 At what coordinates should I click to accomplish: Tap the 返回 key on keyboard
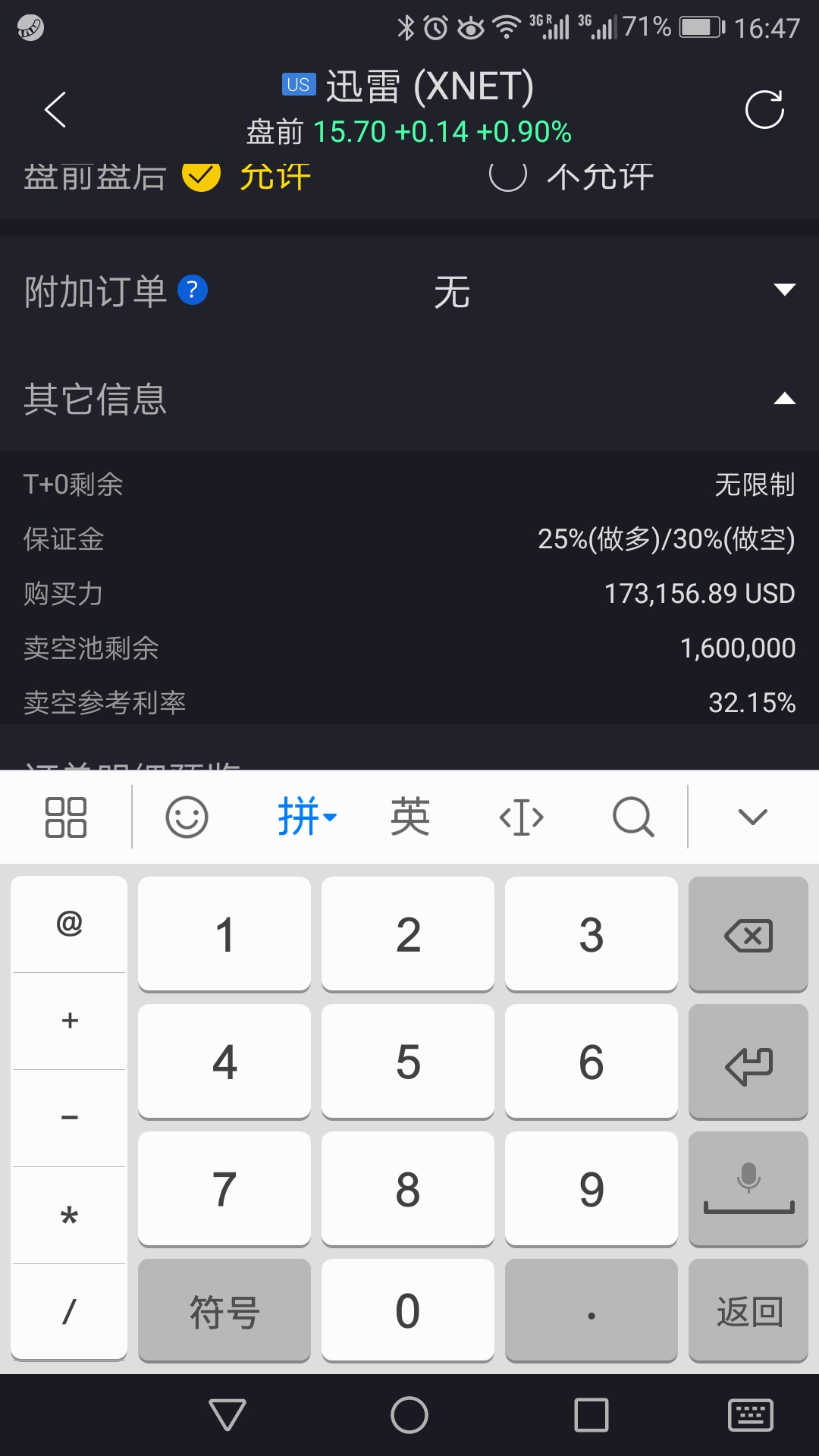click(x=748, y=1310)
